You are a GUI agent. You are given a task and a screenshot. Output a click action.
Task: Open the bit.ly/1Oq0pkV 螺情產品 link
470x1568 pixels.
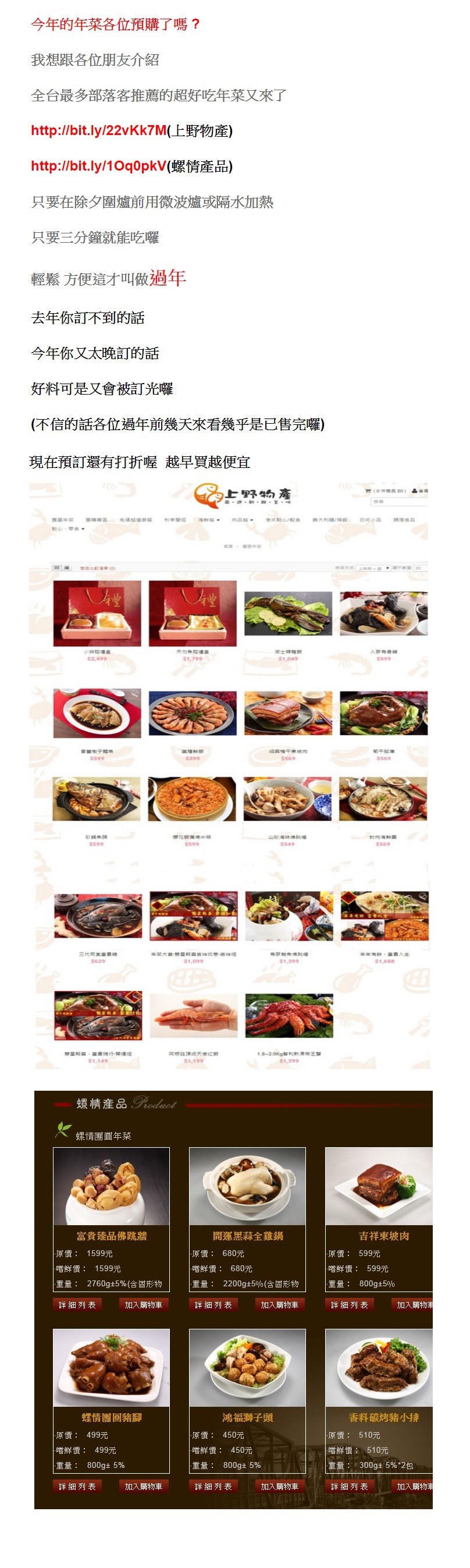pyautogui.click(x=98, y=166)
